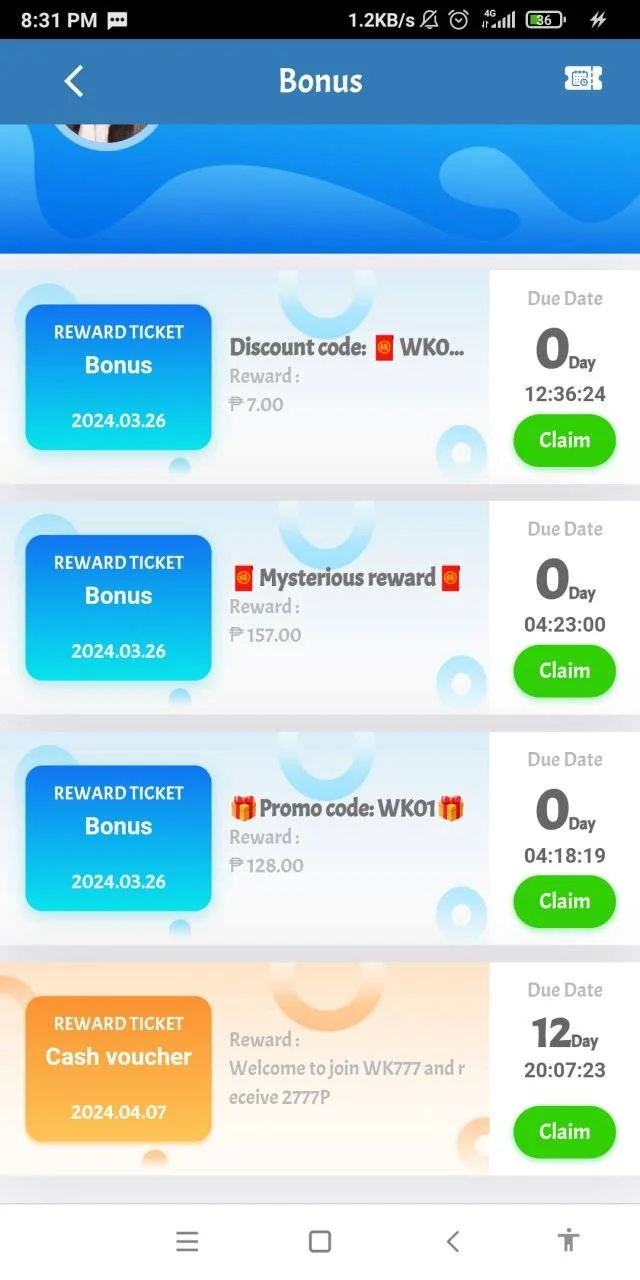Screen dimensions: 640x1280
Task: Tap the system back arrow
Action: [453, 1241]
